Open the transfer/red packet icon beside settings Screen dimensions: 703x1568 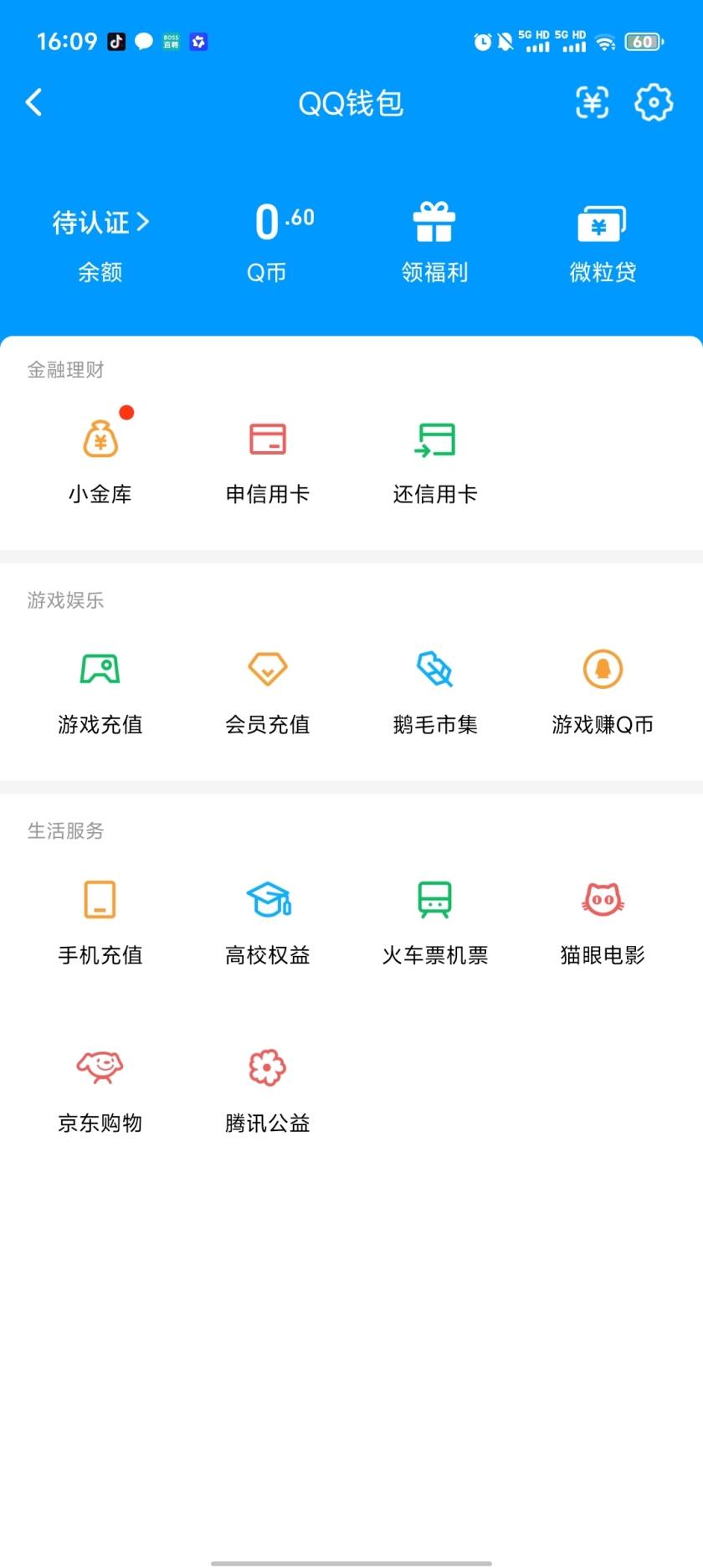[592, 102]
